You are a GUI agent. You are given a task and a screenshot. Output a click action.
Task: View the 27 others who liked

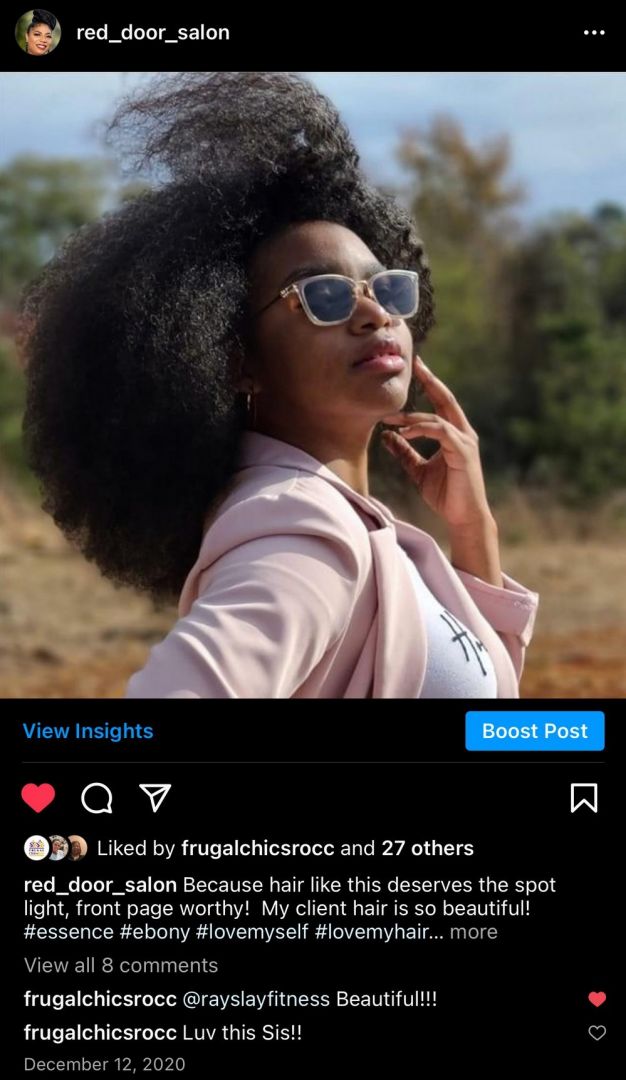pos(427,849)
